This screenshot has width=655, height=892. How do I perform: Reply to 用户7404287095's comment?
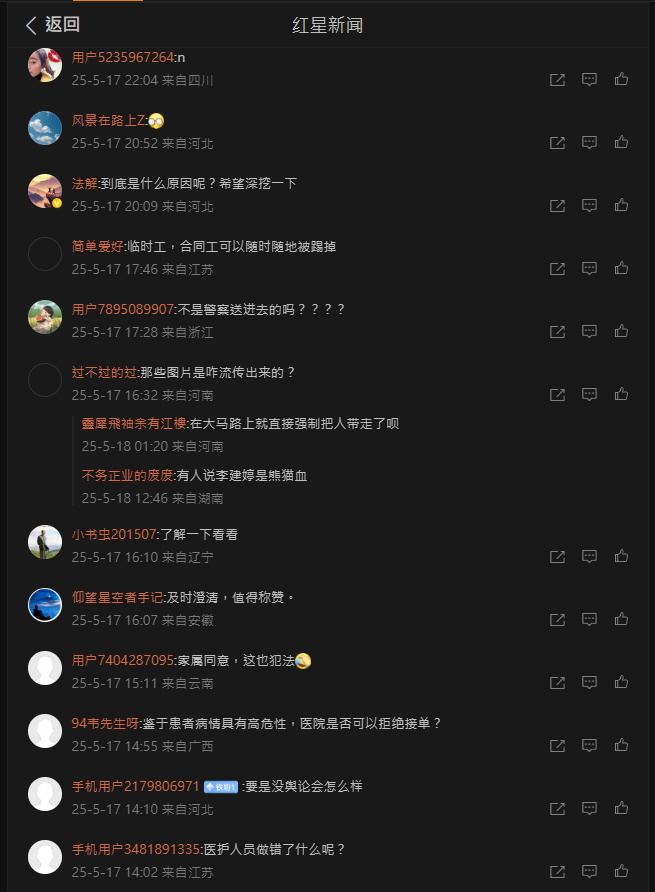[x=589, y=683]
